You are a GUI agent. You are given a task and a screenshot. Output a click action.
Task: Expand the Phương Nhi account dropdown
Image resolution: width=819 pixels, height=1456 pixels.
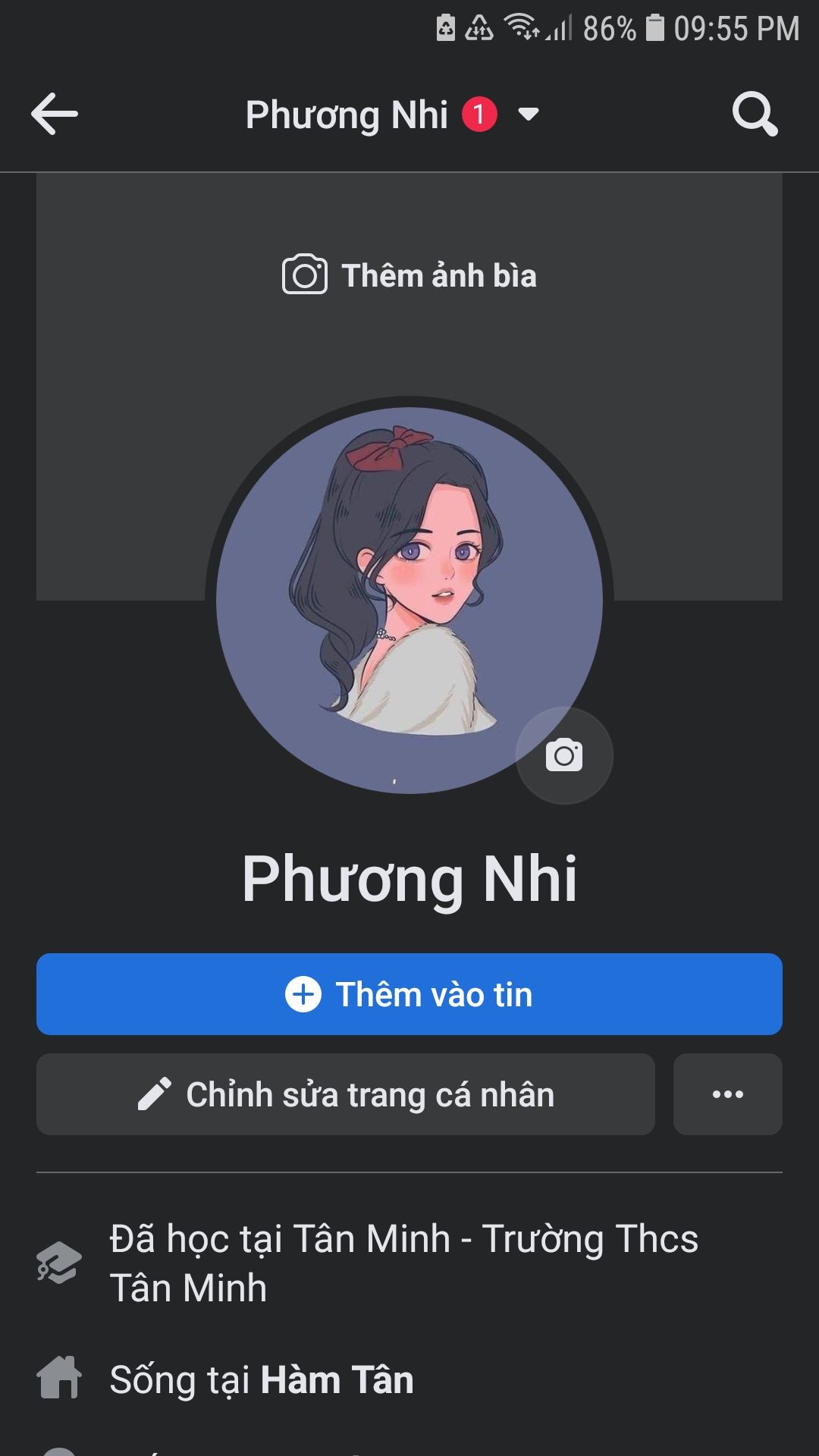click(x=528, y=115)
